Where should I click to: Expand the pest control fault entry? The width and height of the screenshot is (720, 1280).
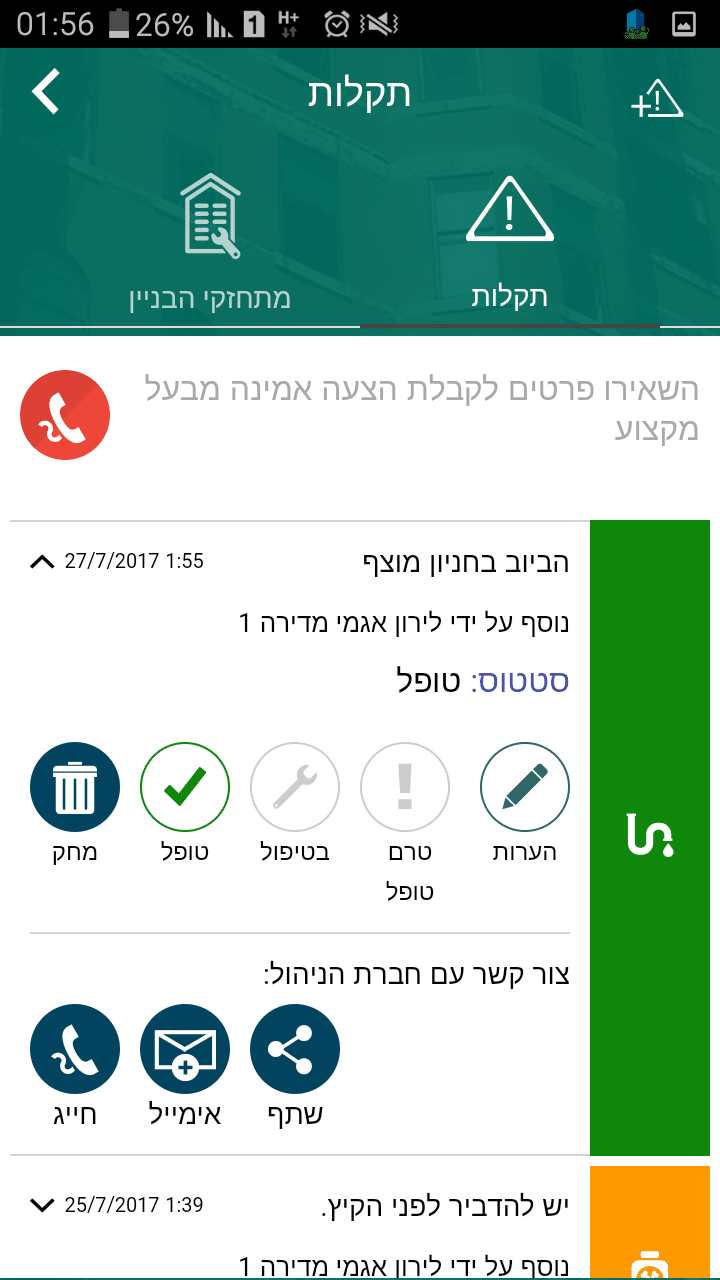coord(42,1206)
